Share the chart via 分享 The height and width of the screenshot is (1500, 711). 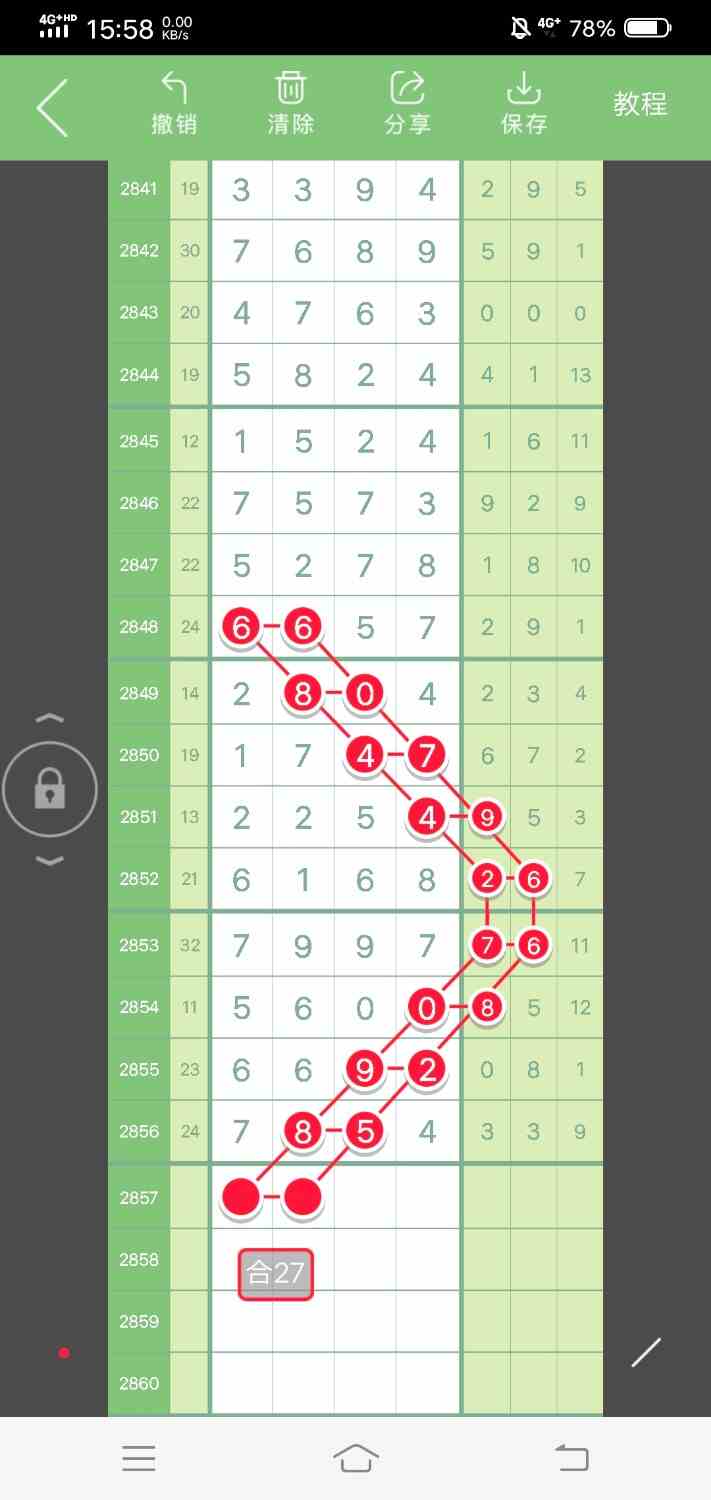pyautogui.click(x=407, y=104)
